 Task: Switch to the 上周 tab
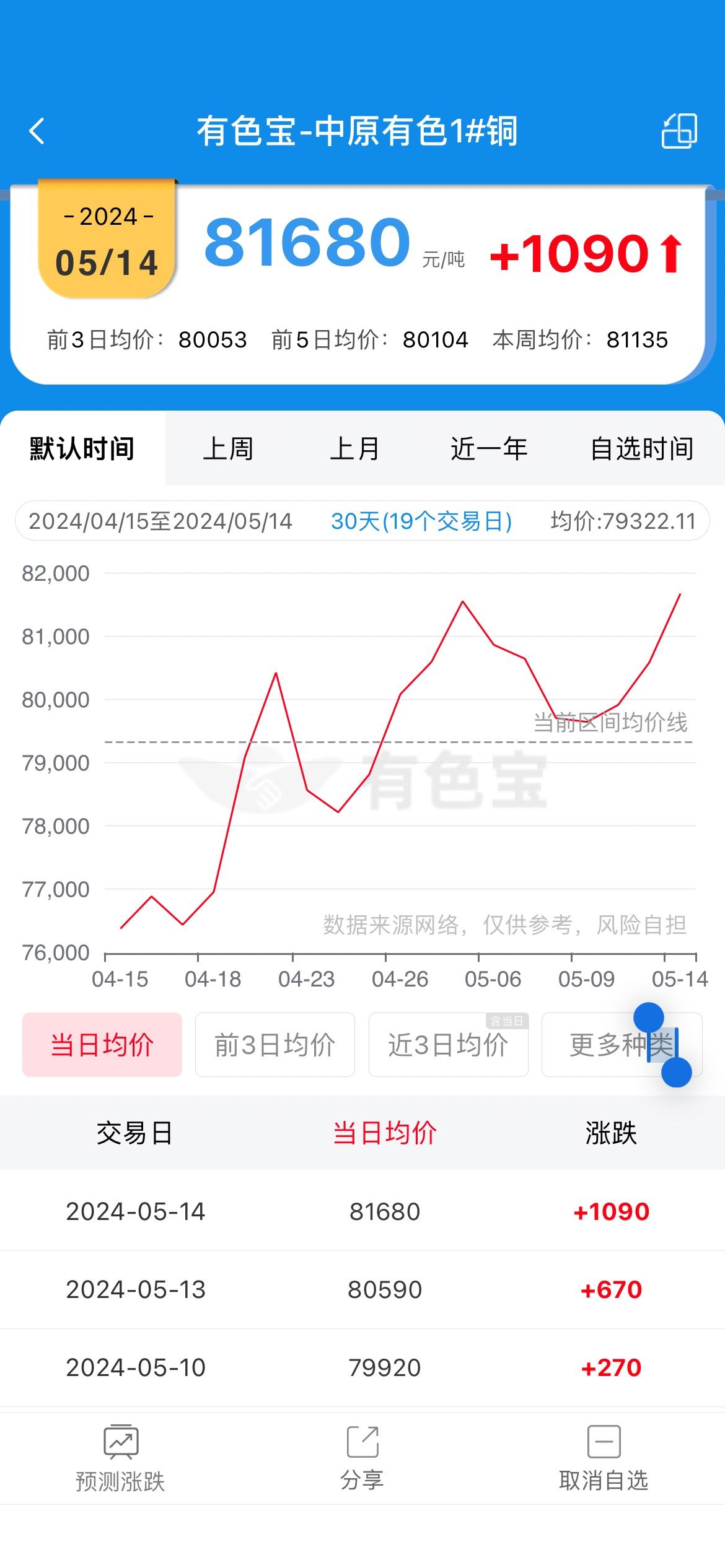(x=228, y=448)
